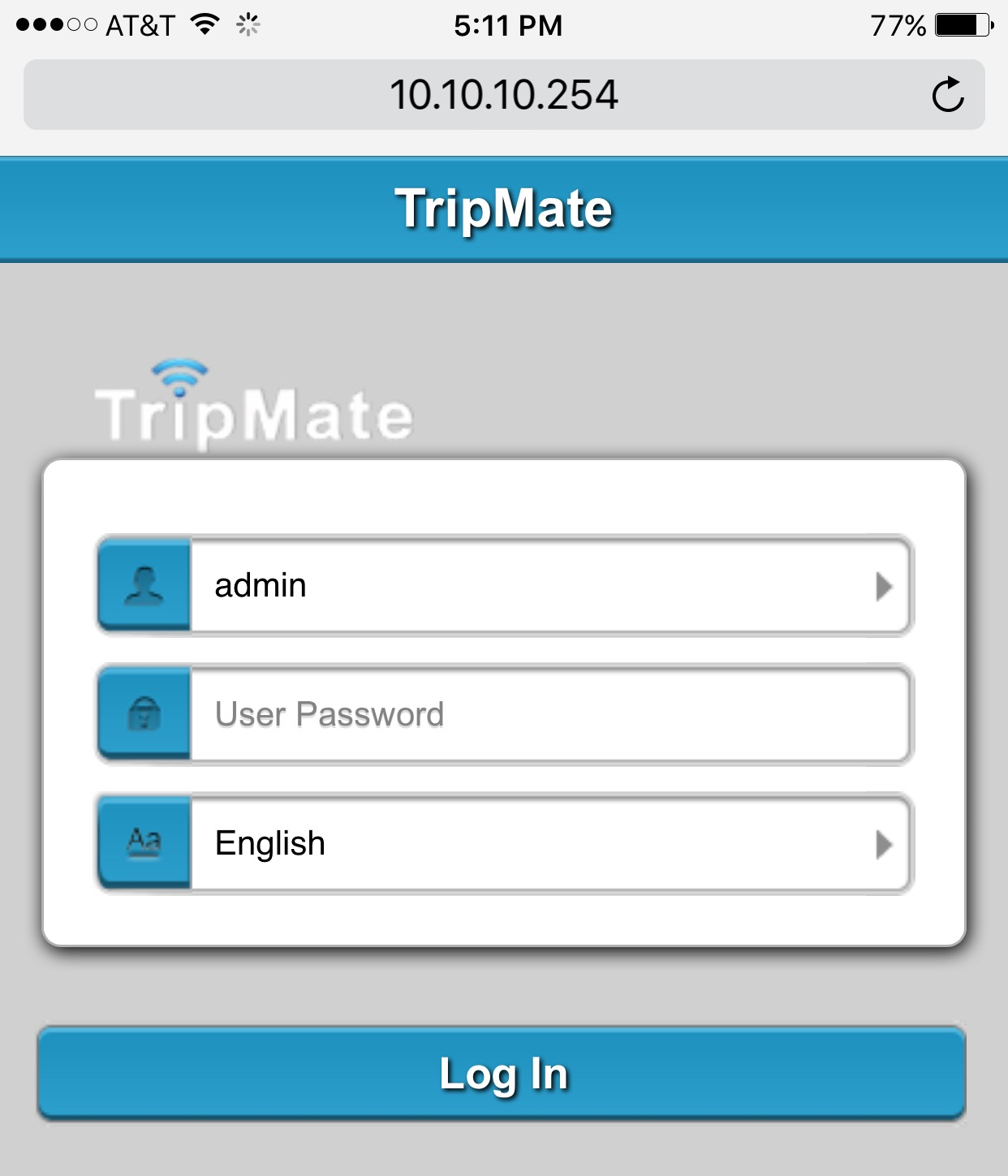Tap the Log In button
This screenshot has height=1176, width=1008.
click(502, 1073)
